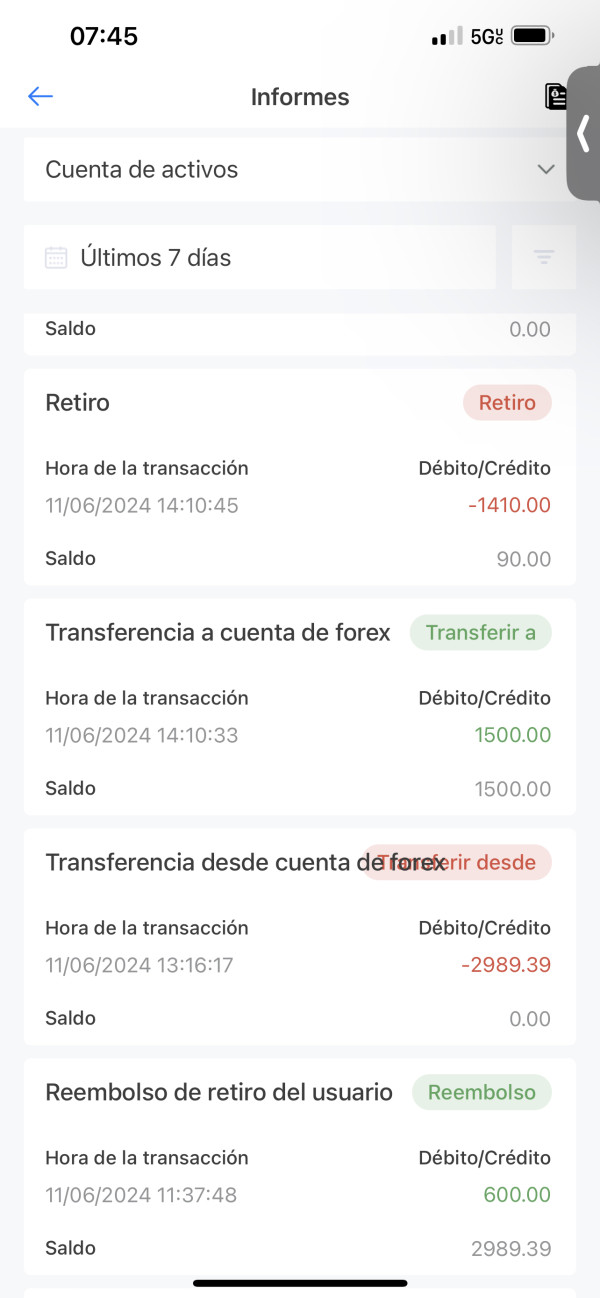The width and height of the screenshot is (600, 1298).
Task: Open Reembolso de retiro del usuario entry
Action: click(300, 1167)
